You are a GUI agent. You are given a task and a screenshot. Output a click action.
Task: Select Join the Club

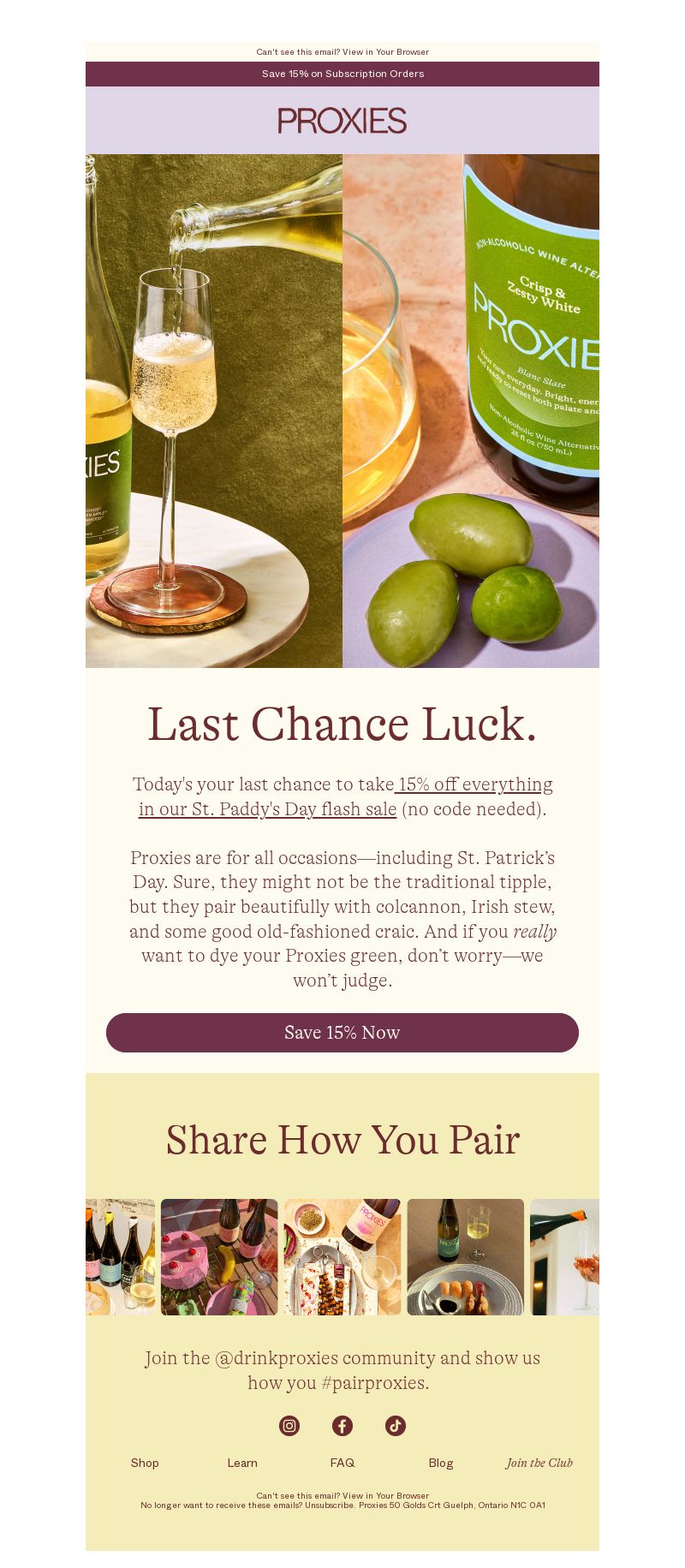539,1463
